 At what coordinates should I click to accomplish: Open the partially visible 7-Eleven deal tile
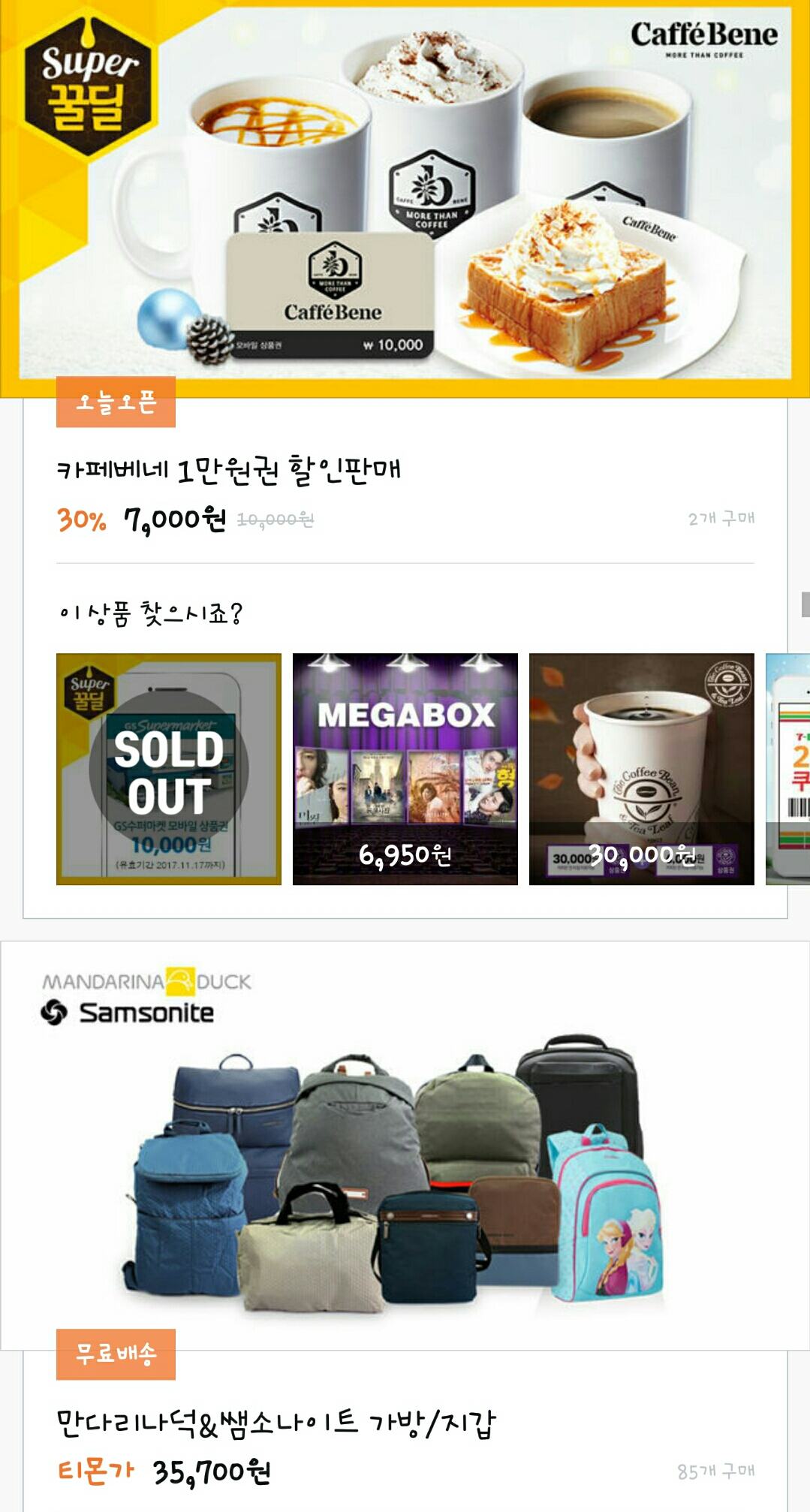coord(788,769)
